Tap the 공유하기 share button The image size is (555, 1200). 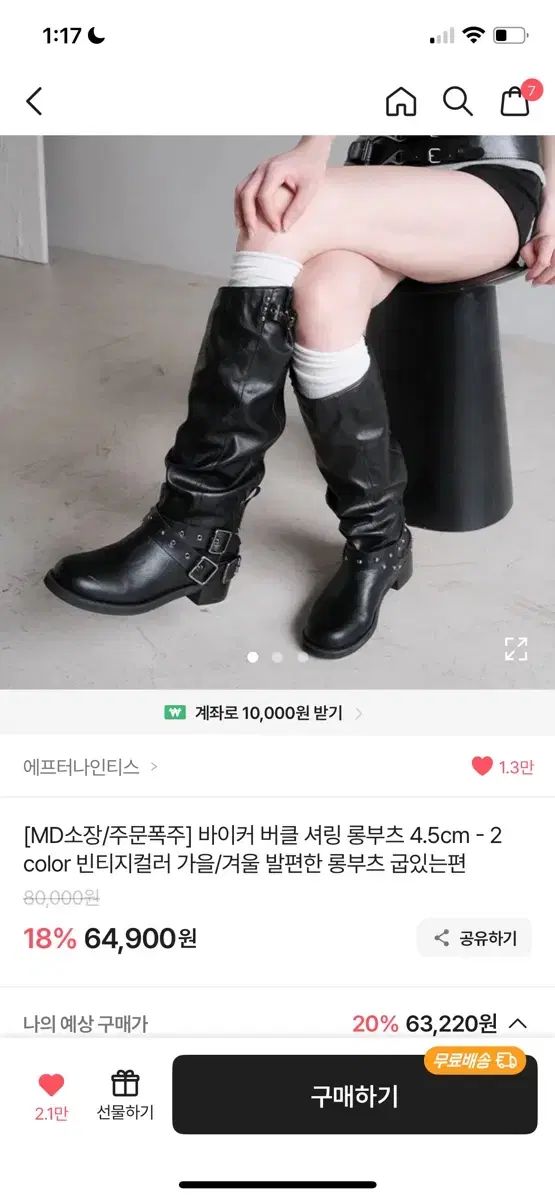474,938
